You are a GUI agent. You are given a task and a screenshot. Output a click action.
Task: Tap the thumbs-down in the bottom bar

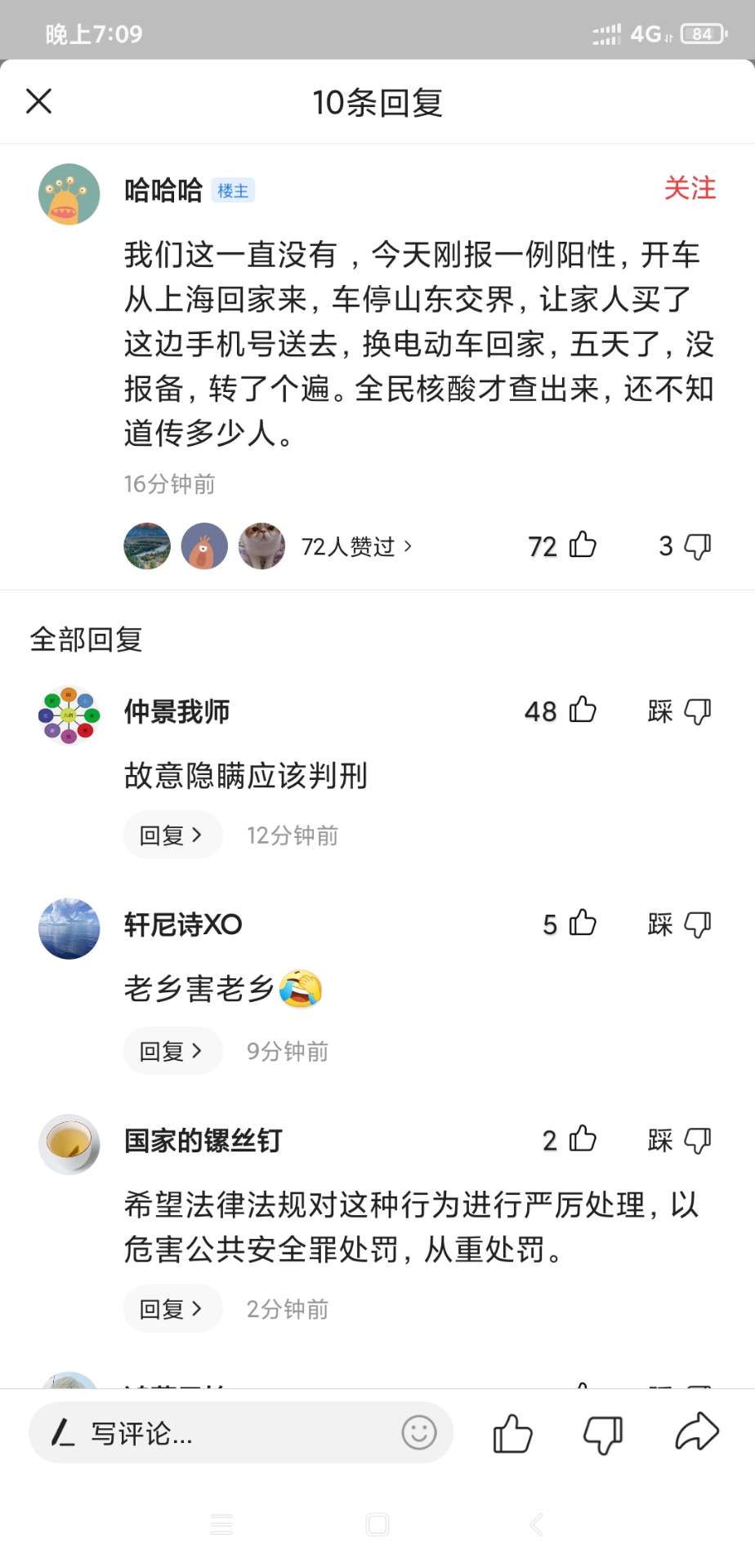(603, 1433)
